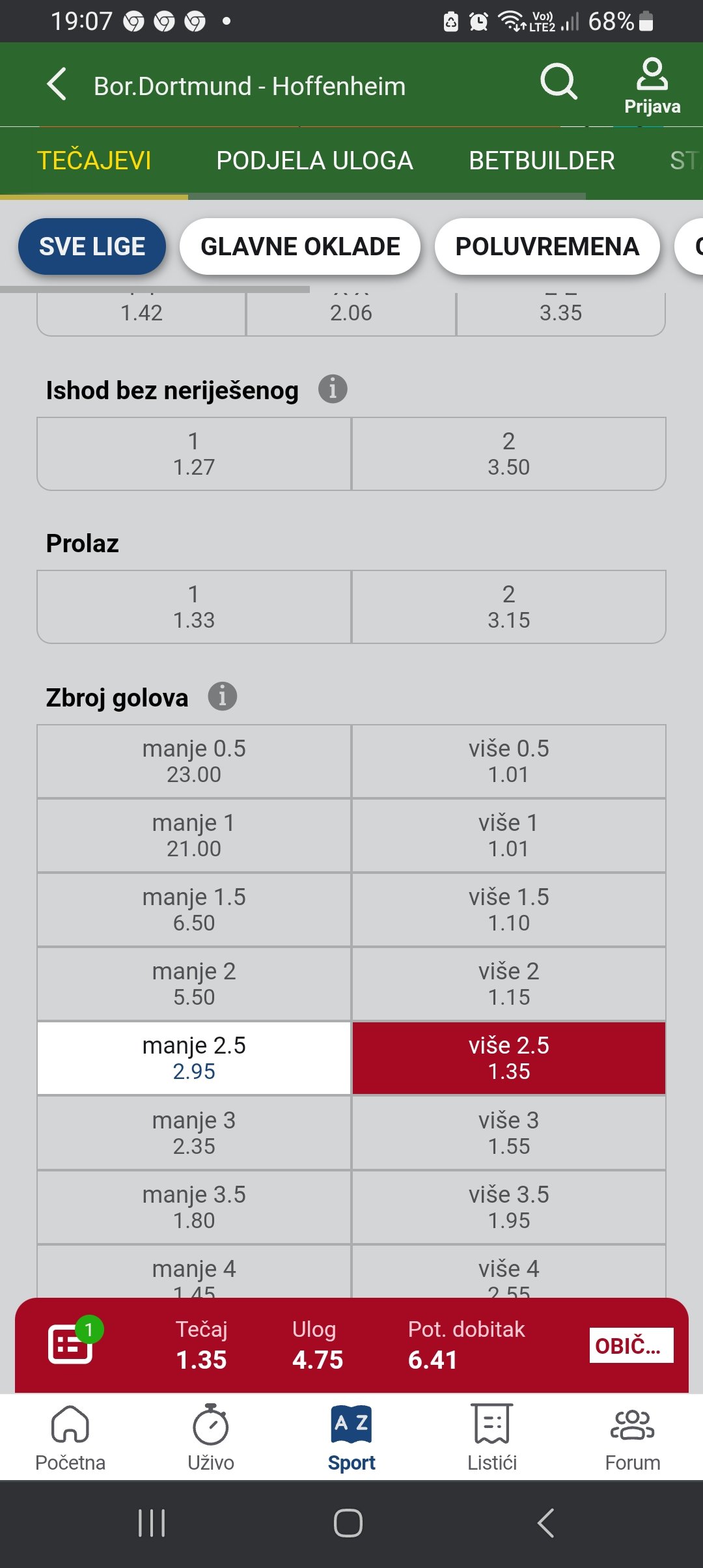Pick Prolaz 1 at odds 1.33
703x1568 pixels.
[x=194, y=607]
